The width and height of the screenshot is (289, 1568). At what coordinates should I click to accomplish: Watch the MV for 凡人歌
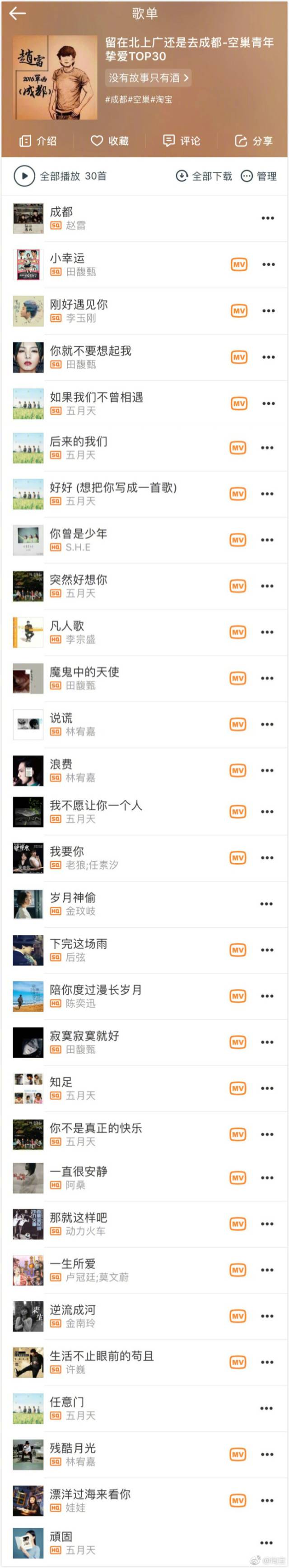[238, 632]
